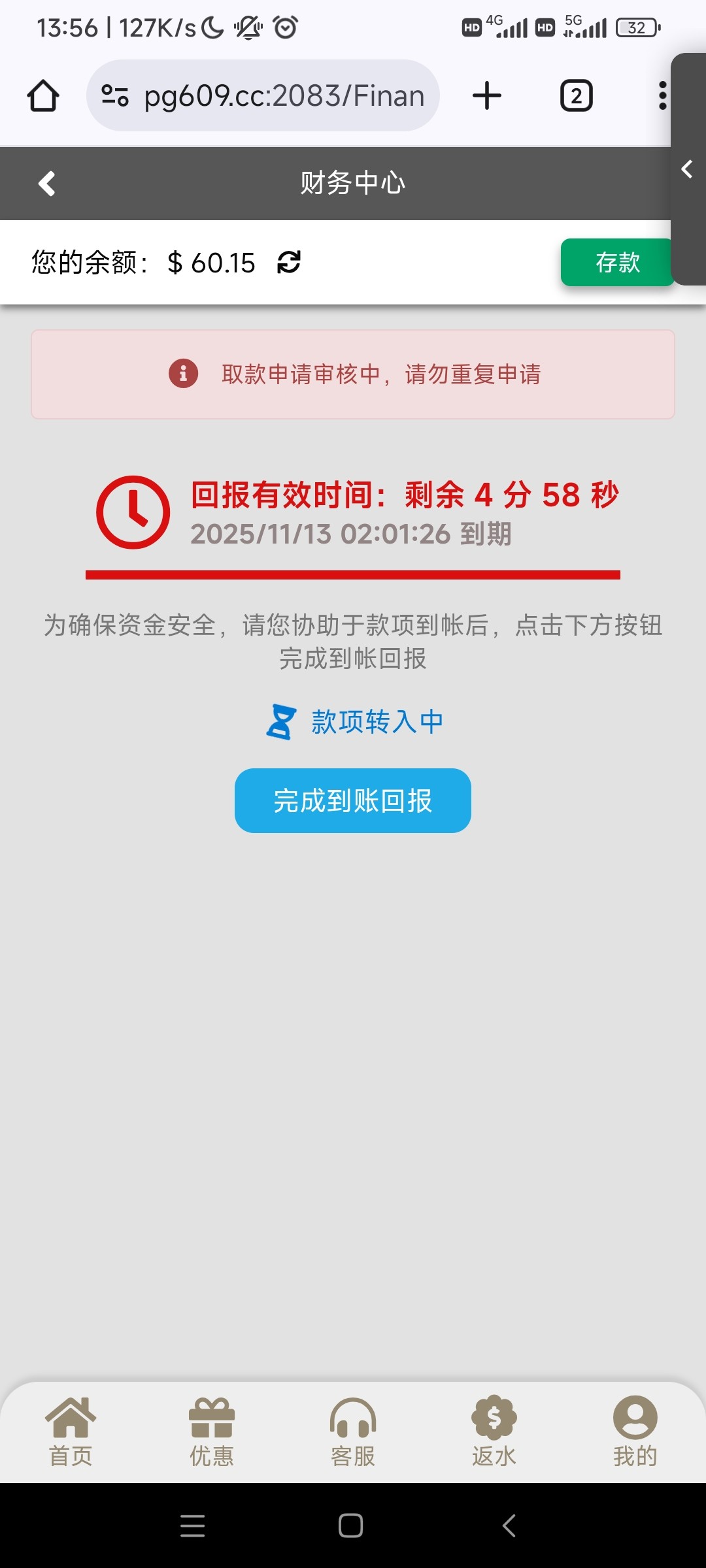Refresh the account balance with the refresh icon
Screen dimensions: 706x1568
(288, 263)
